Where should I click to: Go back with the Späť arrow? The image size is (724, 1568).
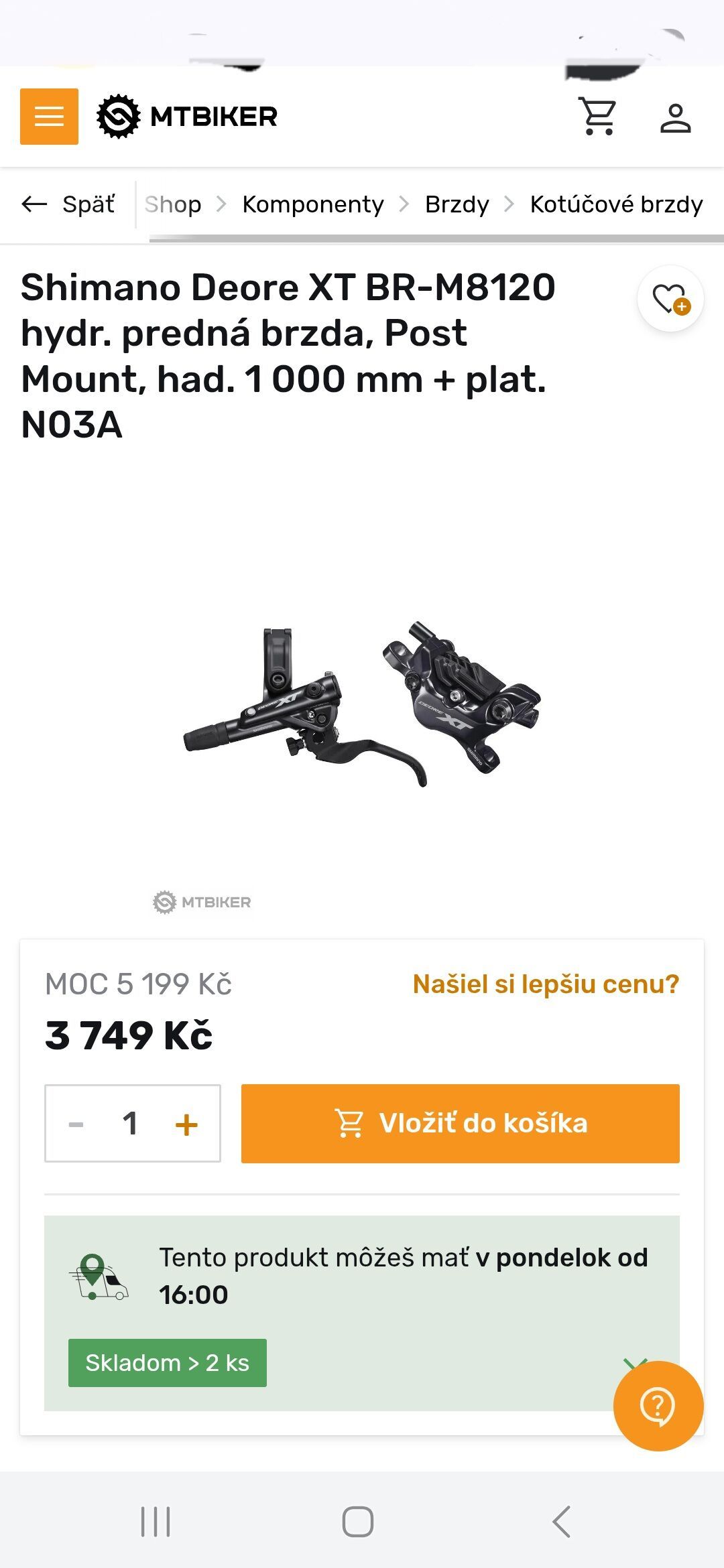pos(68,204)
